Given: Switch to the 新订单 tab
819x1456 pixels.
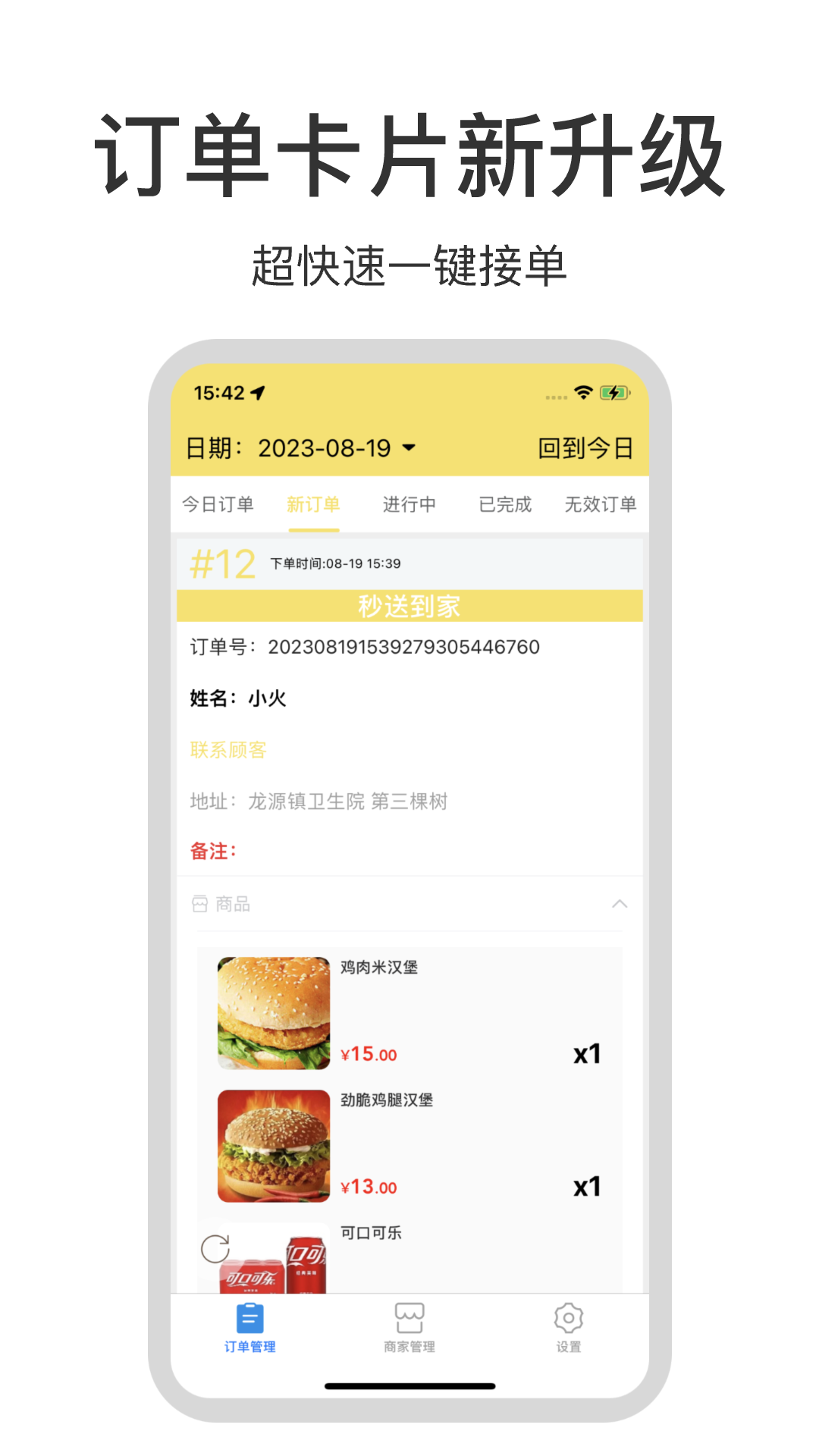Looking at the screenshot, I should (312, 504).
